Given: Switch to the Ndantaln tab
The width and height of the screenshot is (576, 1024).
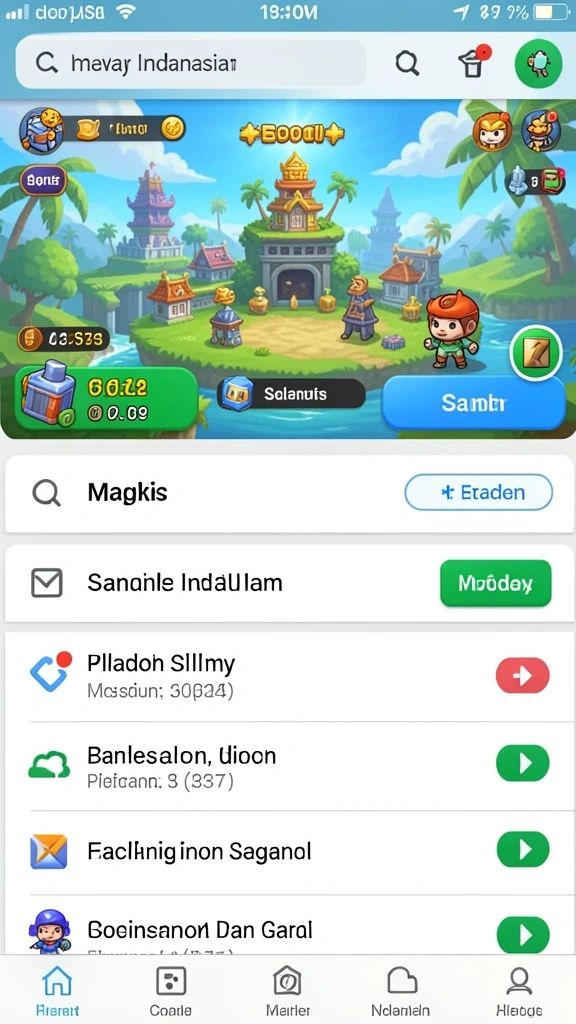Looking at the screenshot, I should [x=401, y=991].
